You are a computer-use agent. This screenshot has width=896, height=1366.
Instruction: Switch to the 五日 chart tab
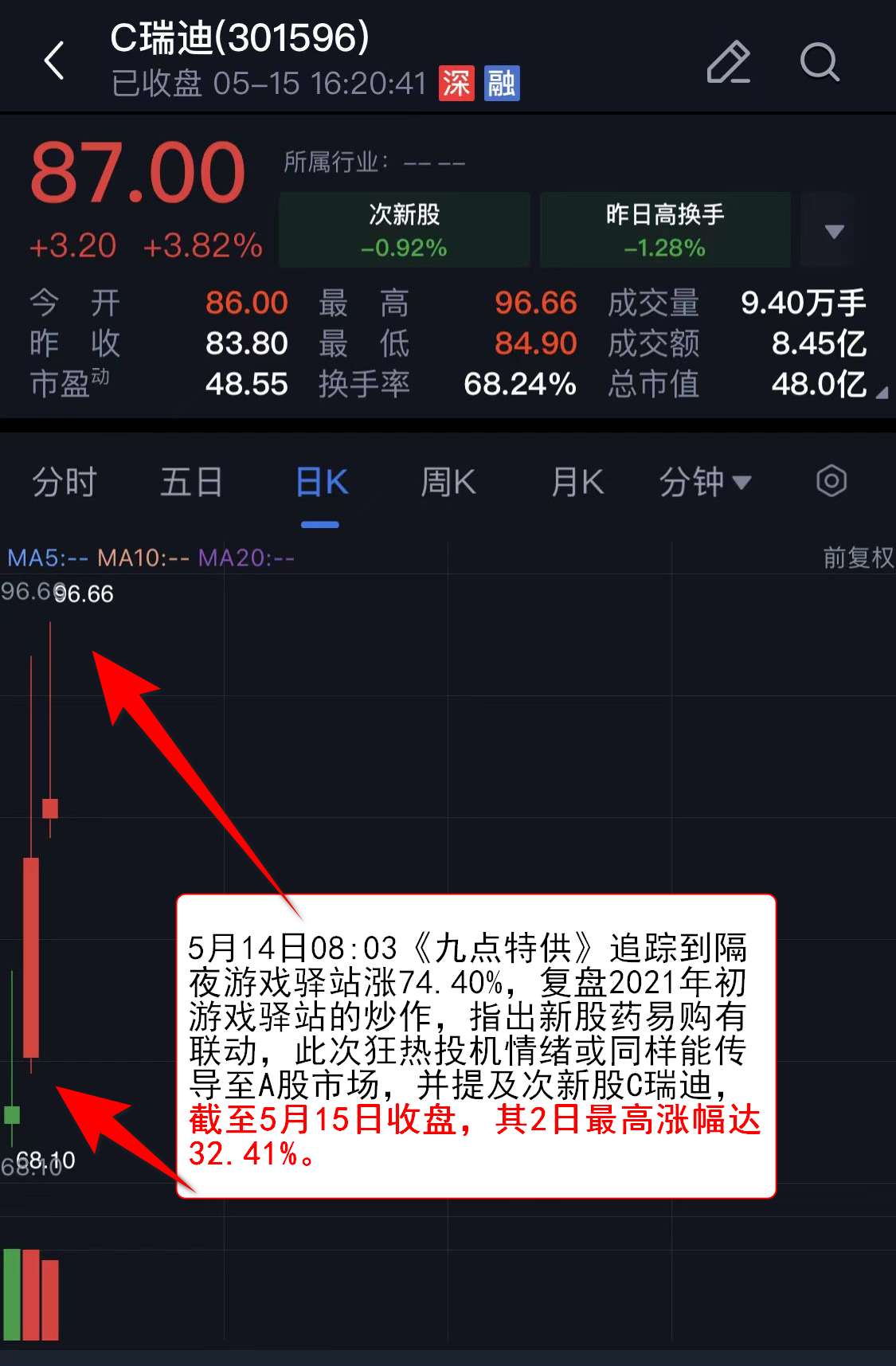(x=191, y=483)
